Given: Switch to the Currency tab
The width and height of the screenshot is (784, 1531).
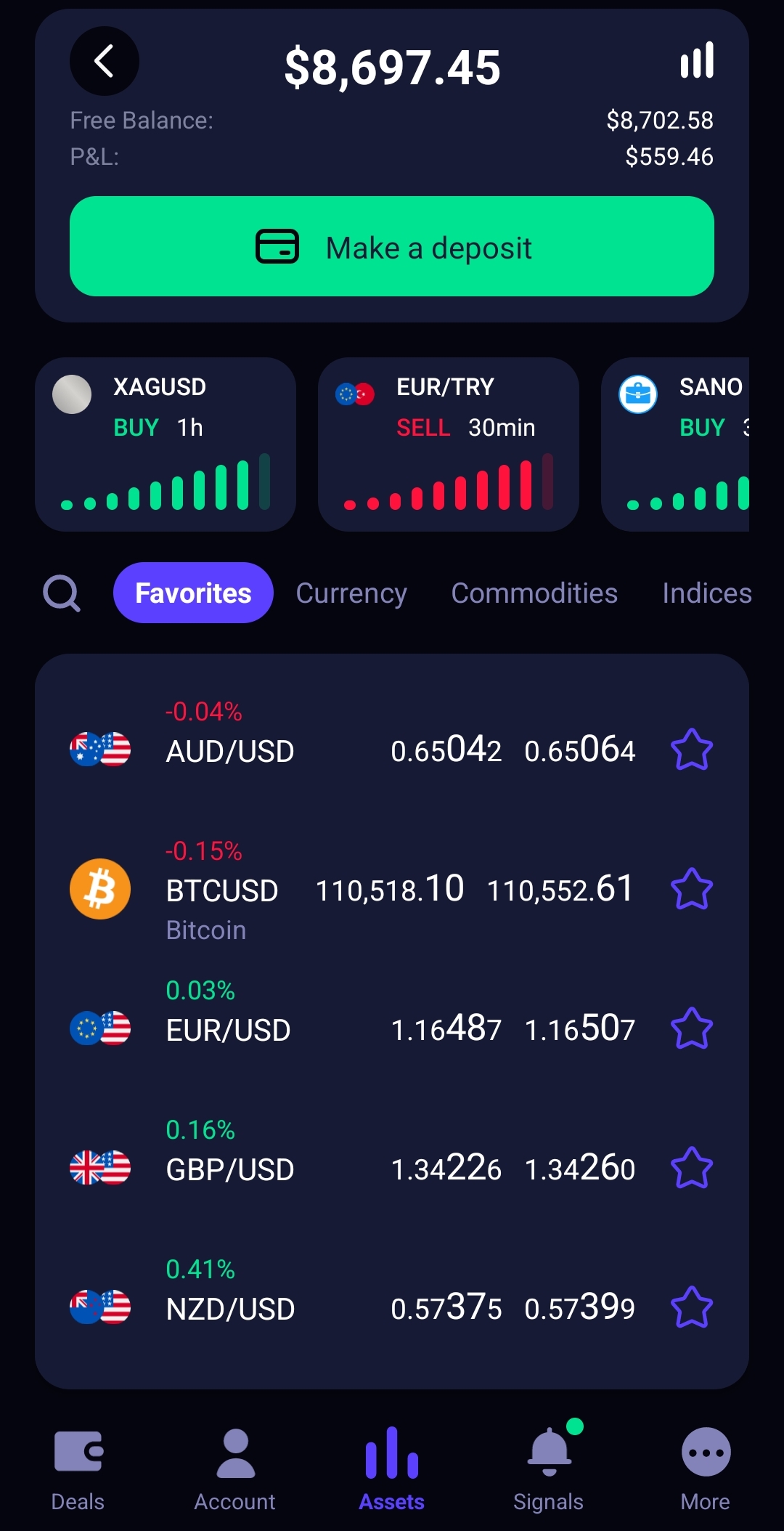Looking at the screenshot, I should 351,593.
